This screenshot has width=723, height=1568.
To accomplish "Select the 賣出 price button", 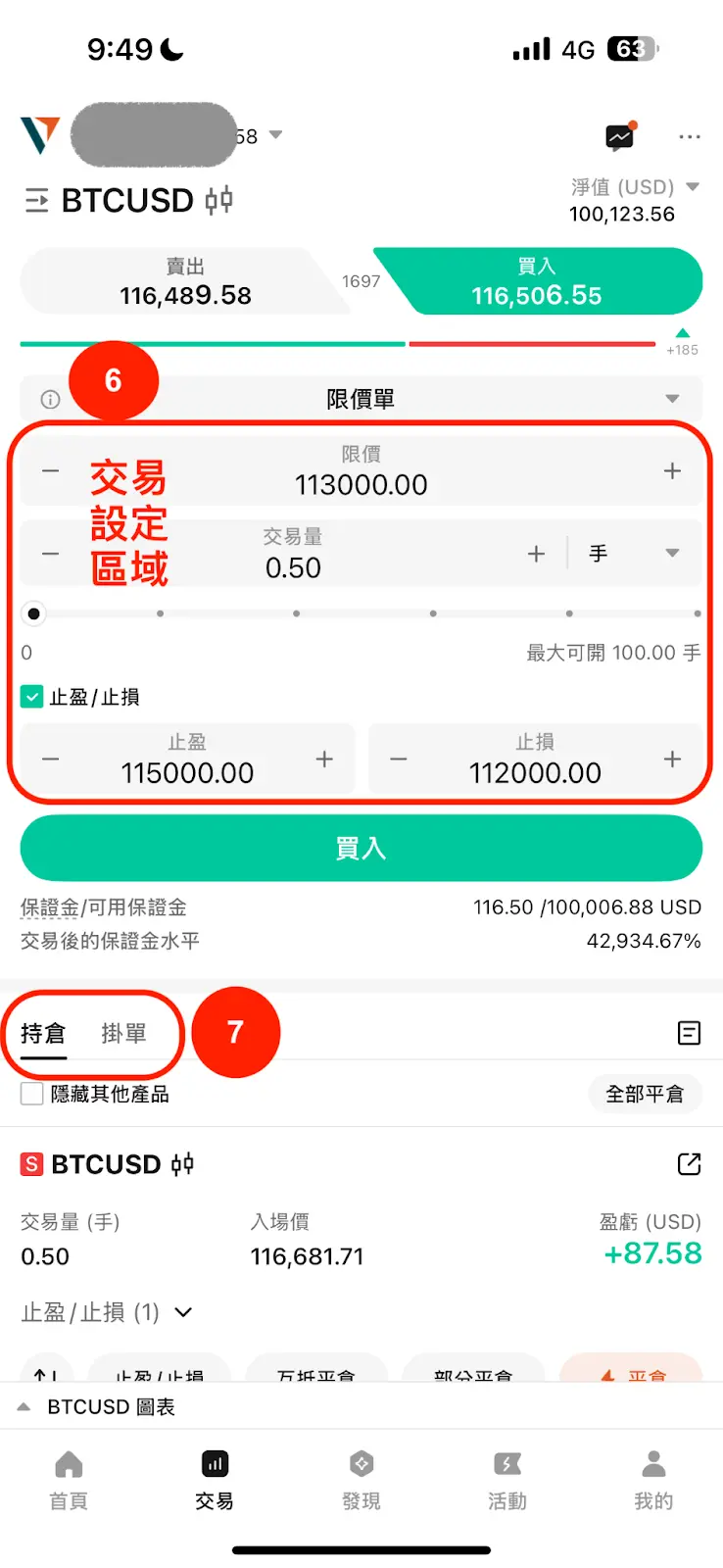I will tap(185, 282).
